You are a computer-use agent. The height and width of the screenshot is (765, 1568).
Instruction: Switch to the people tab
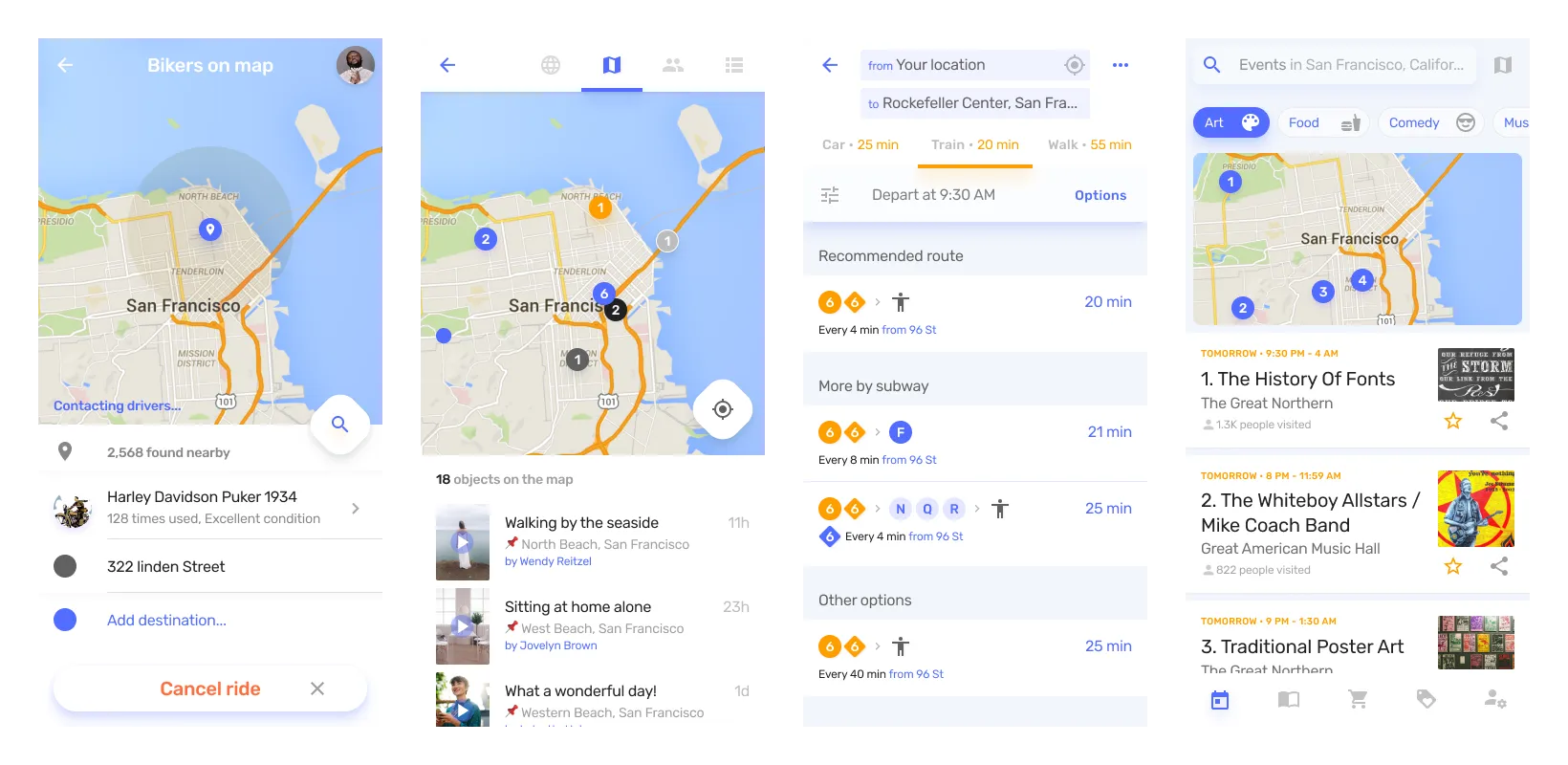(673, 65)
